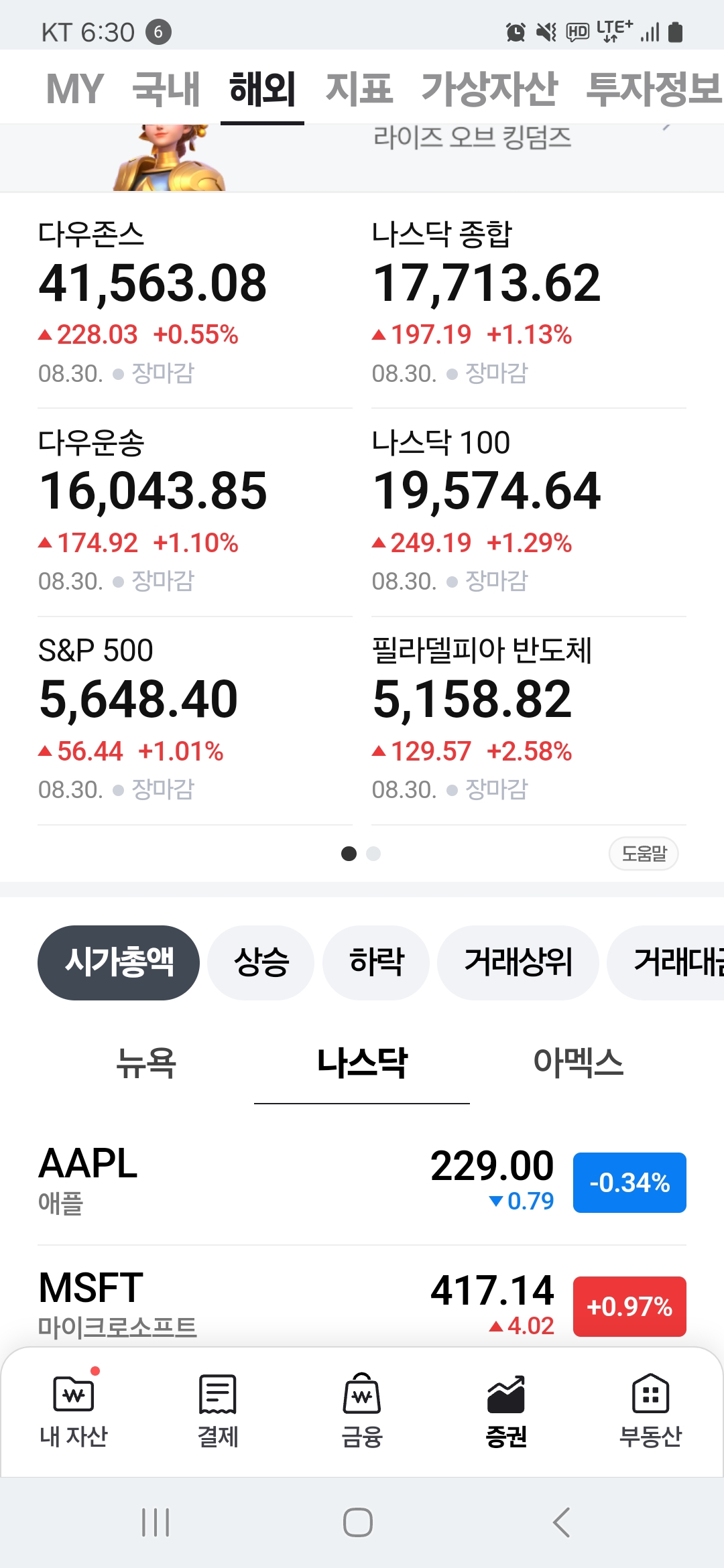Select the 하락 filter chip
This screenshot has height=1568, width=724.
click(376, 962)
